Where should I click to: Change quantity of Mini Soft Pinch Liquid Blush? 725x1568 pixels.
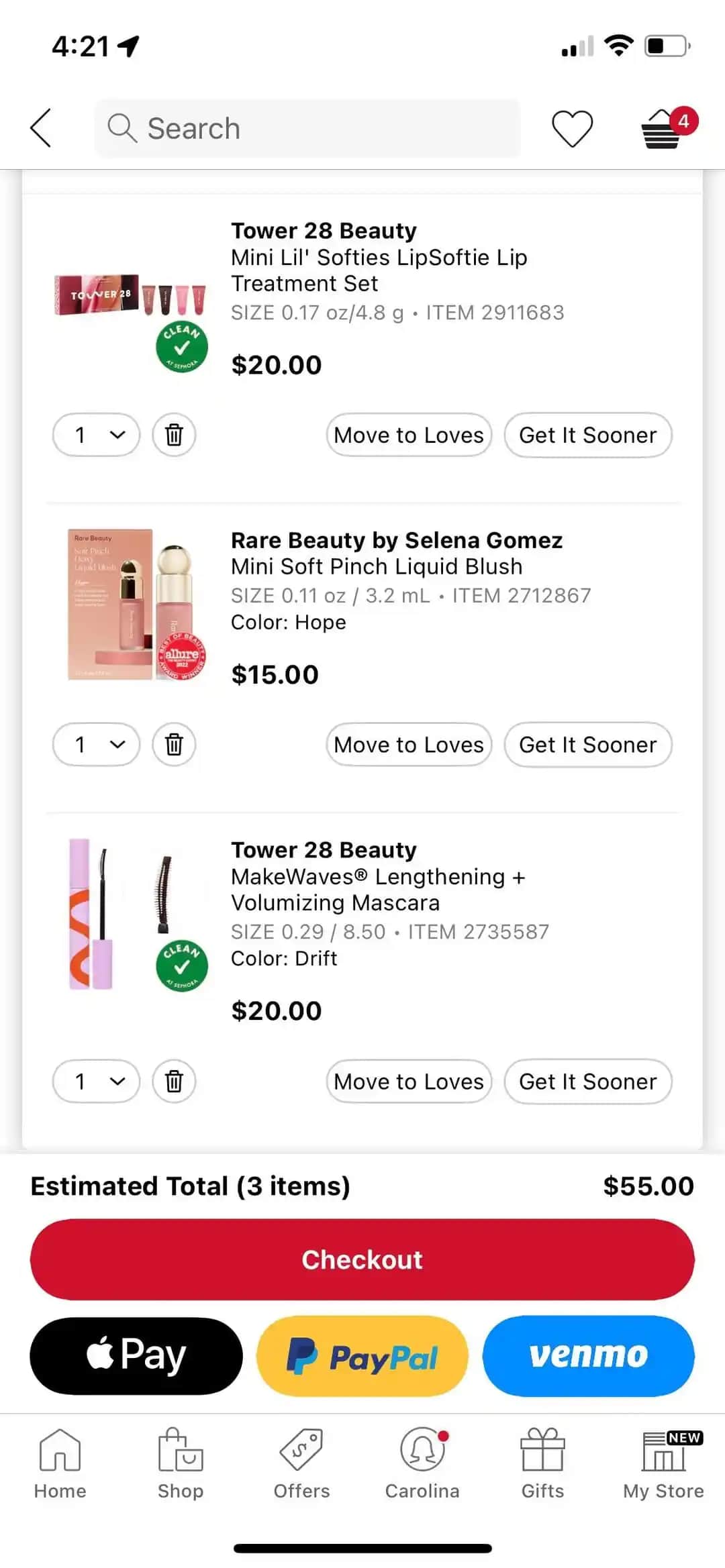(96, 745)
